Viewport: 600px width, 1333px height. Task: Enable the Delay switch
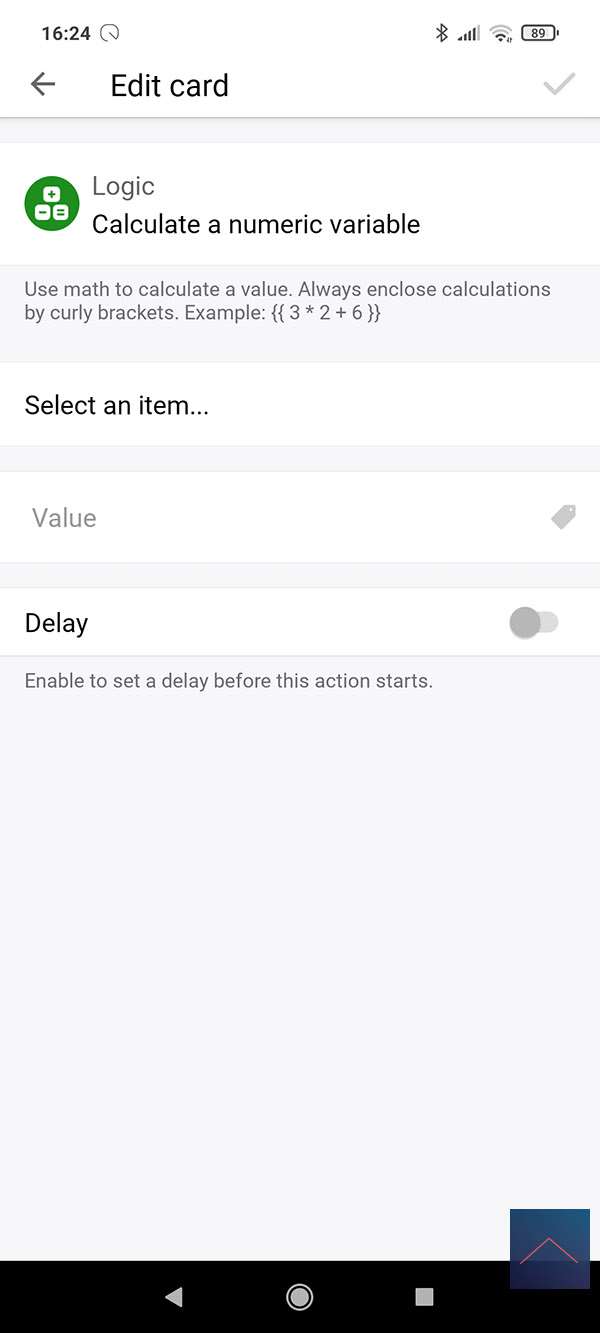[x=533, y=623]
